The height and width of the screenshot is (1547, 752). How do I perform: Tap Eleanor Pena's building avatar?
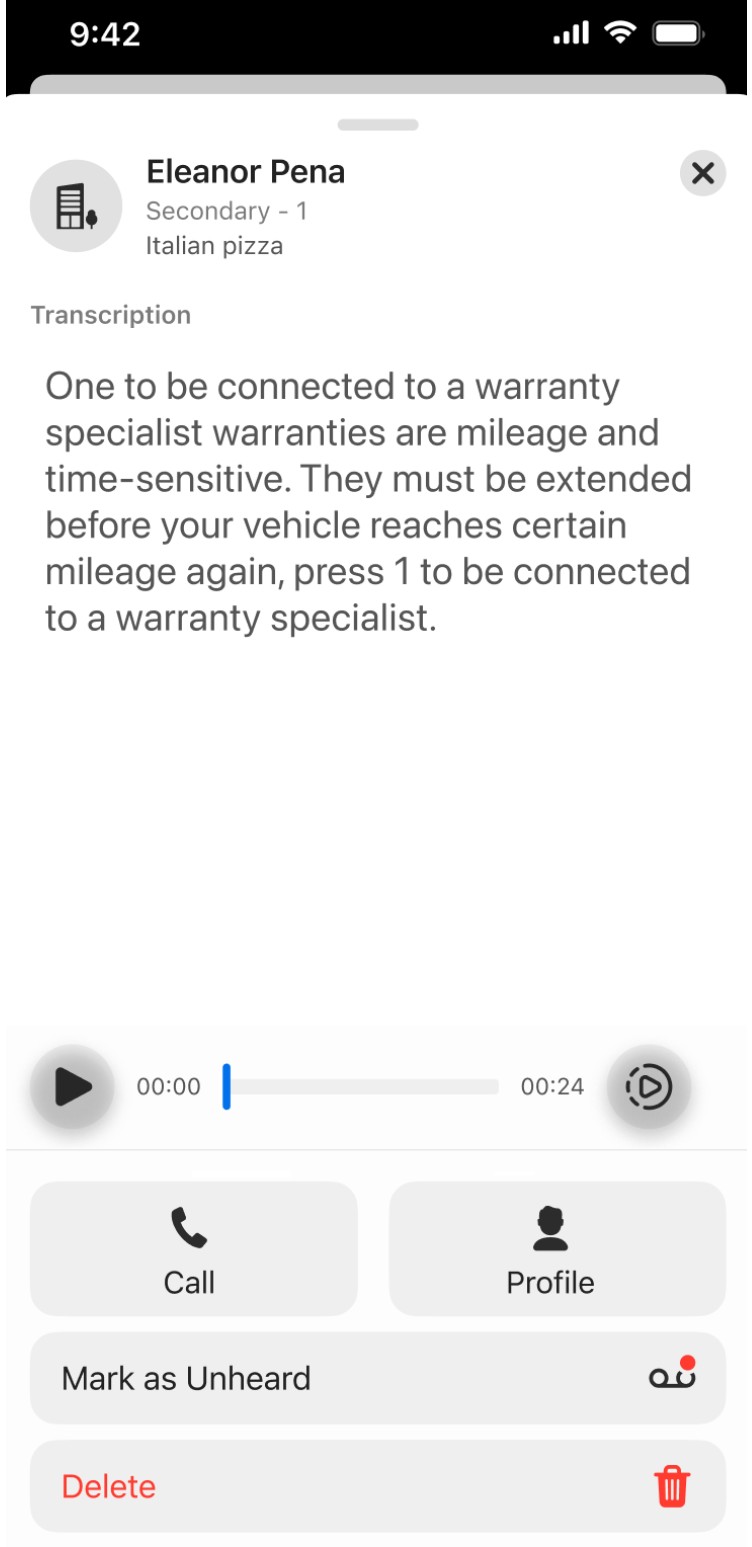point(76,205)
